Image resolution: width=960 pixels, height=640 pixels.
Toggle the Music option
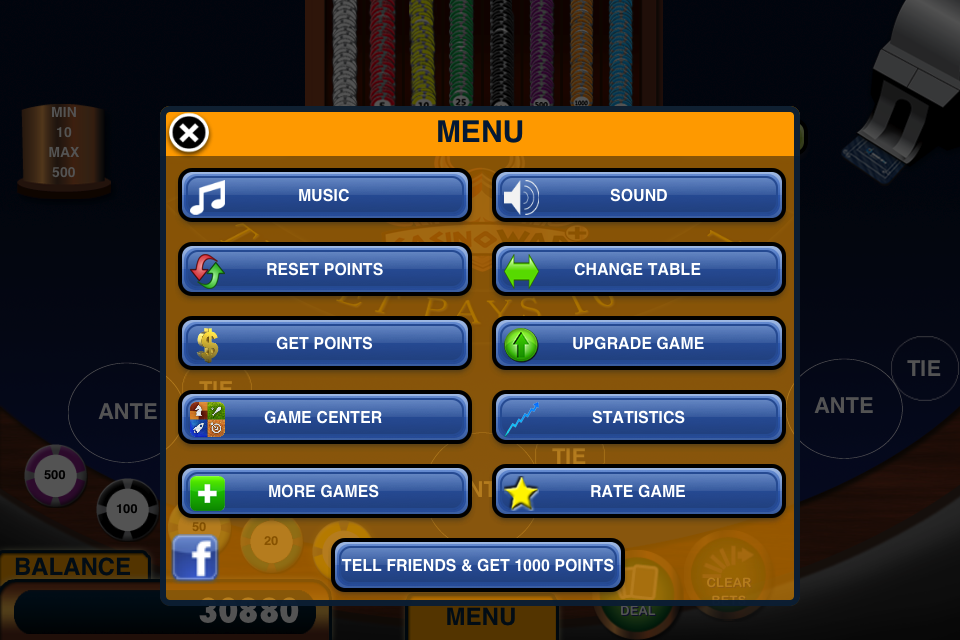click(x=325, y=195)
